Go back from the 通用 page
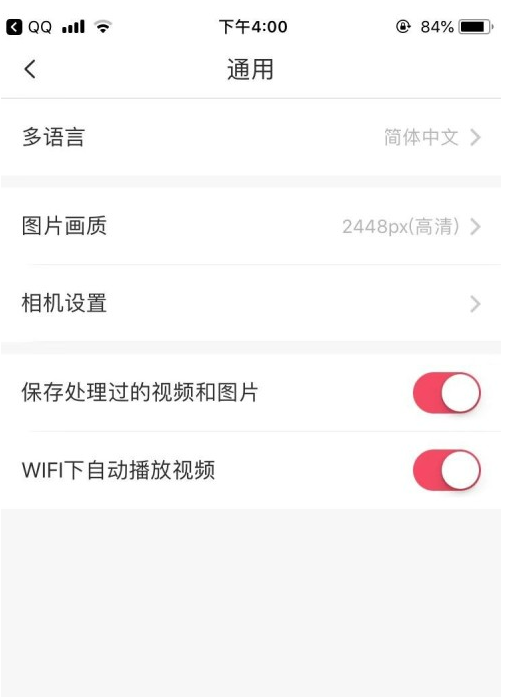 pyautogui.click(x=30, y=69)
